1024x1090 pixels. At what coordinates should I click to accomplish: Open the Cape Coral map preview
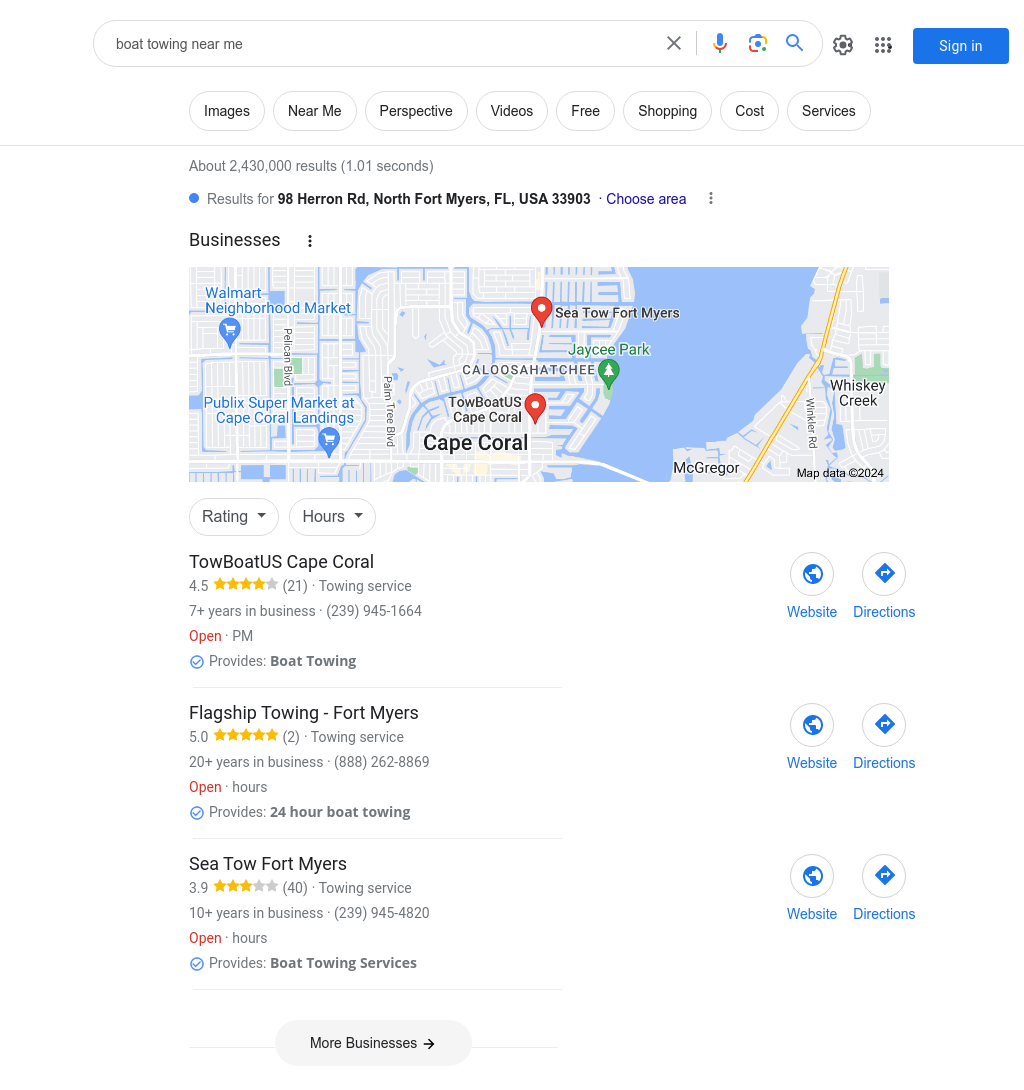[538, 374]
